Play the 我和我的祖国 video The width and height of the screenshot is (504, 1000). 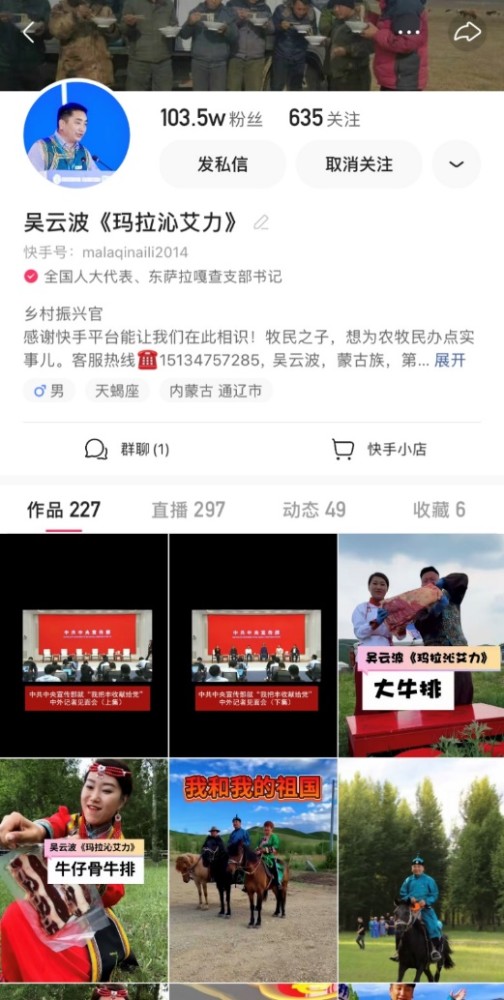point(253,871)
